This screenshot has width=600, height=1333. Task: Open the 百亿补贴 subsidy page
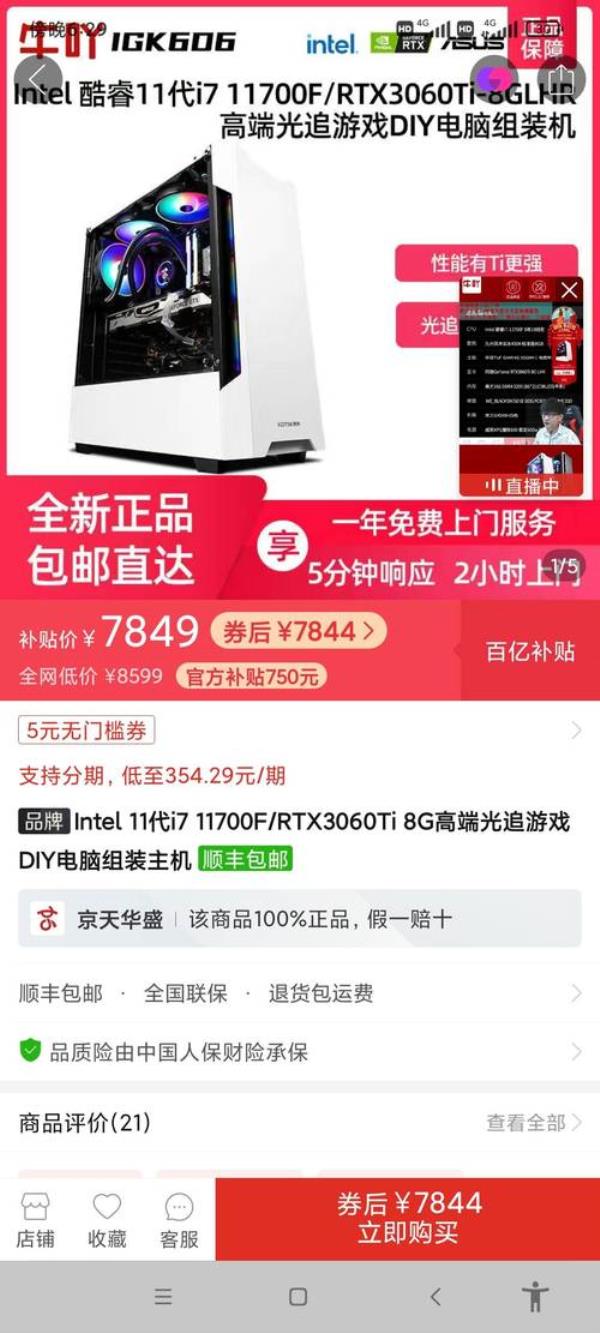[530, 651]
